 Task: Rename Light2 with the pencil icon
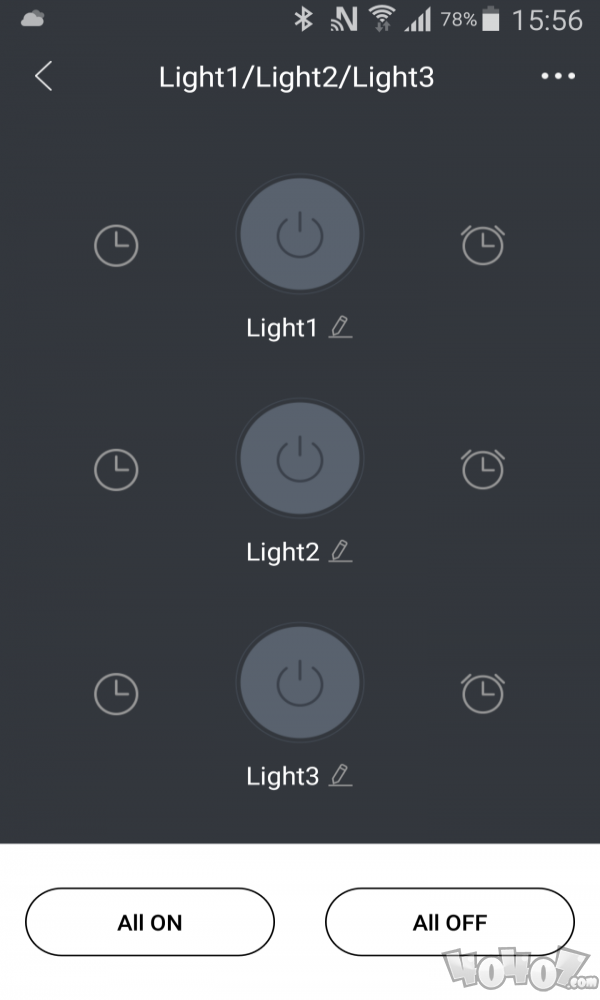(341, 551)
